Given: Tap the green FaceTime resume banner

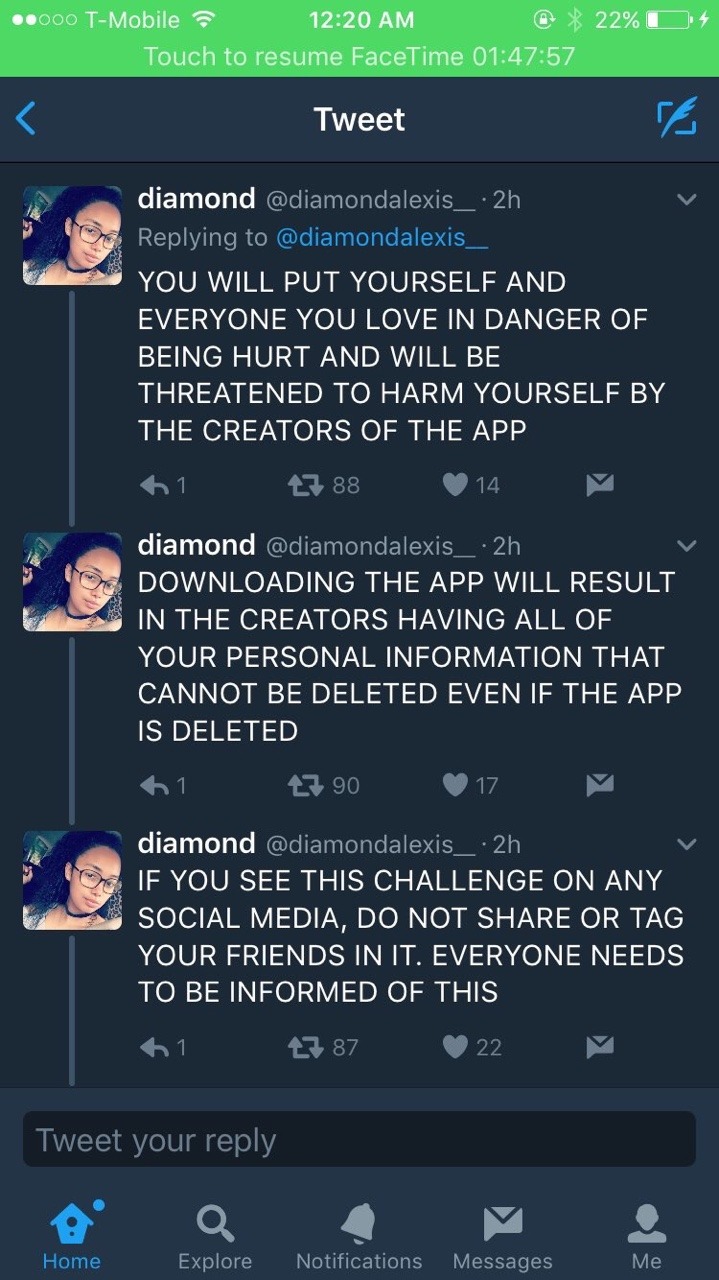Looking at the screenshot, I should (x=359, y=55).
